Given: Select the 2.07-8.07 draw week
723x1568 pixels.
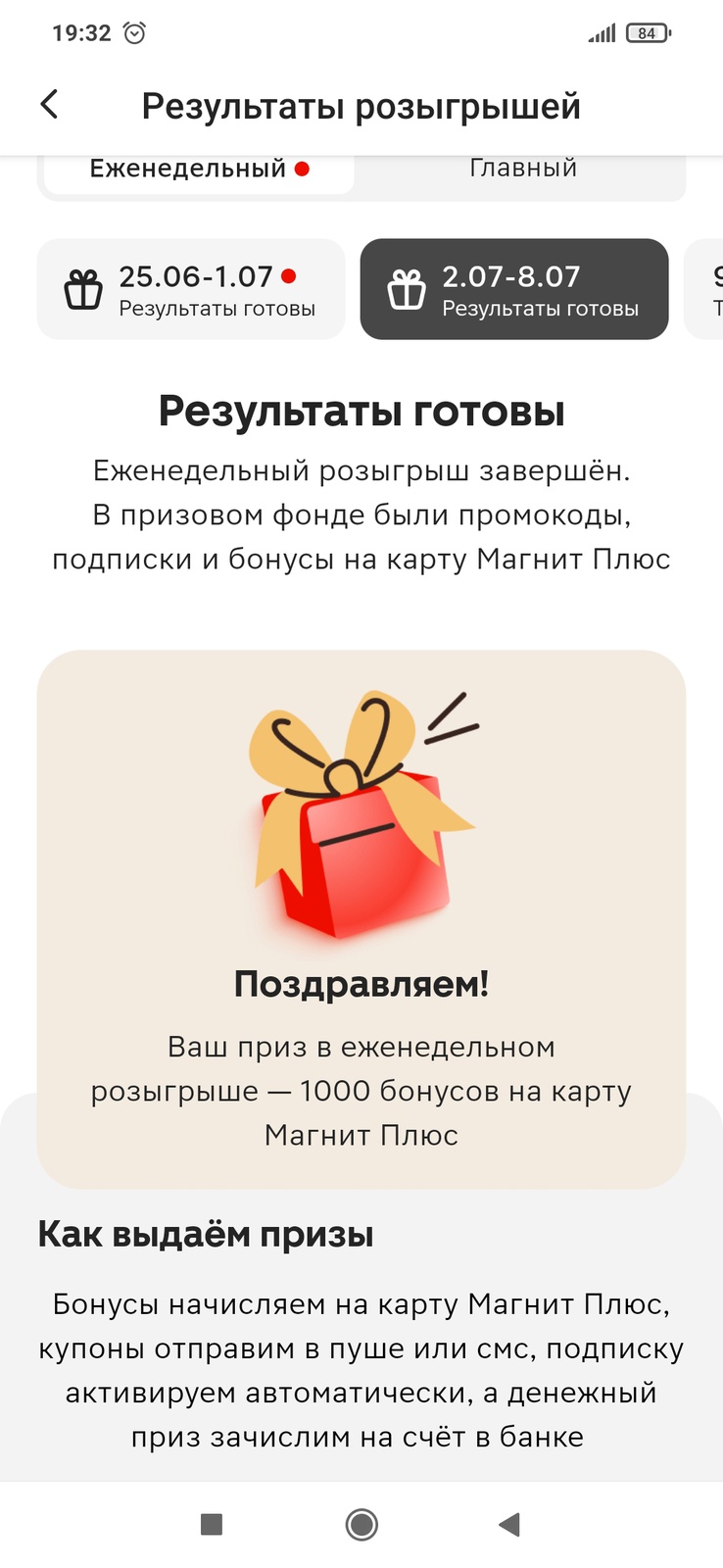Looking at the screenshot, I should [x=514, y=290].
